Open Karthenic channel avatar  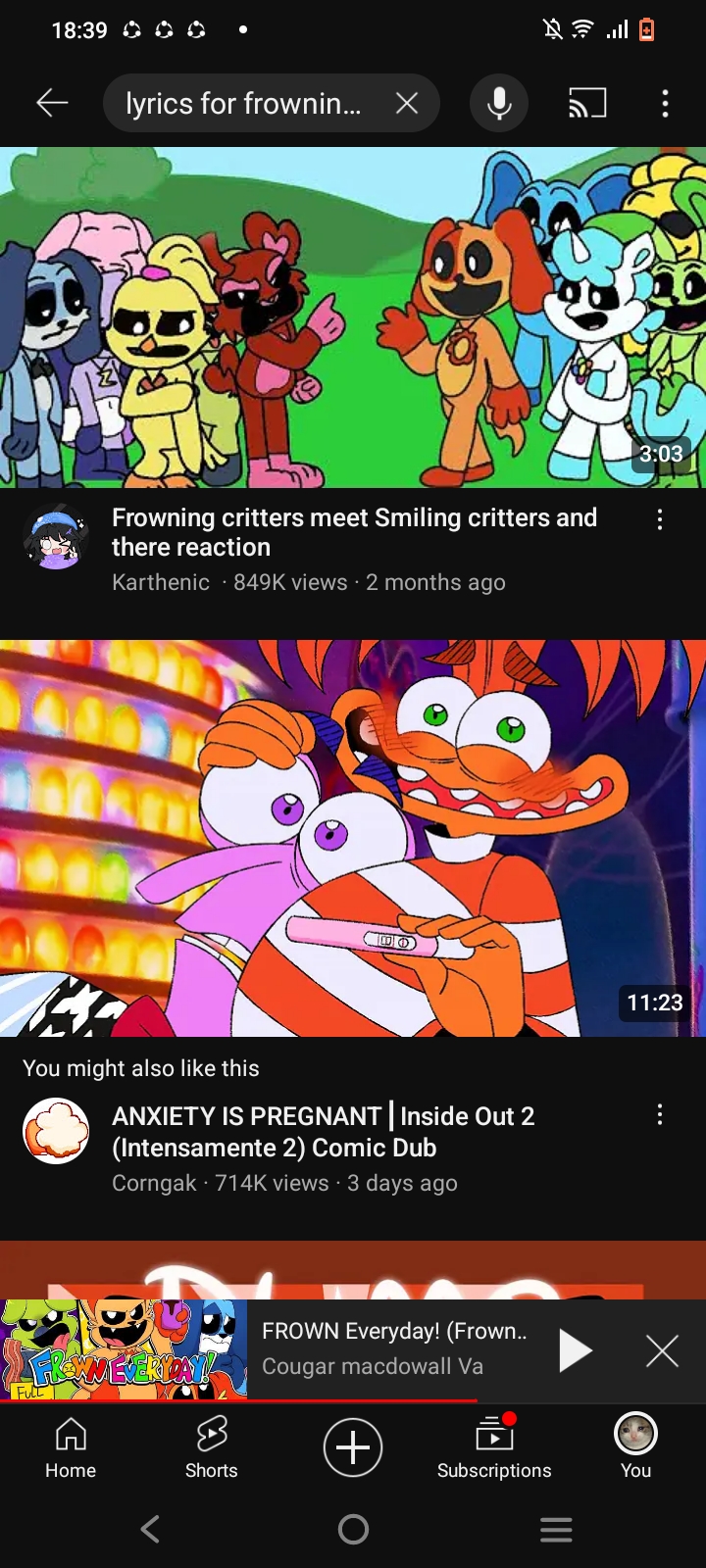[56, 536]
